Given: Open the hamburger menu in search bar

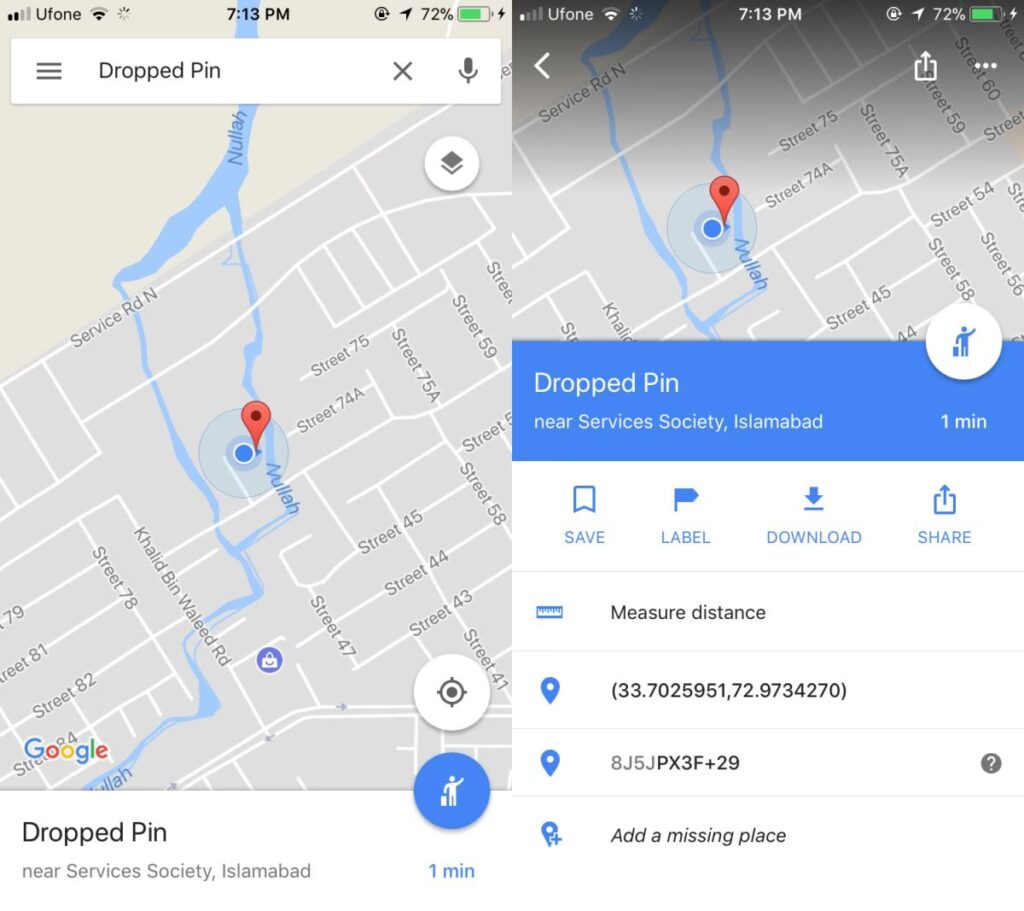Looking at the screenshot, I should pos(49,71).
